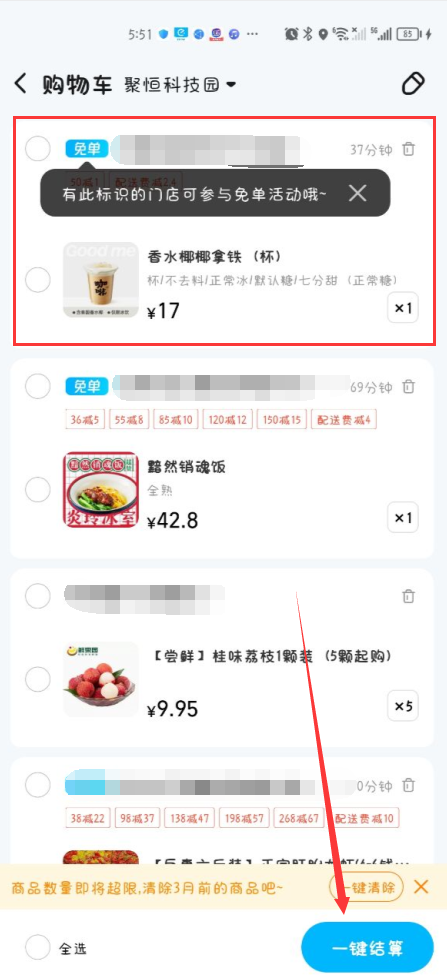
Task: Change quantity of 香水椰椰拿铁
Action: click(x=403, y=308)
